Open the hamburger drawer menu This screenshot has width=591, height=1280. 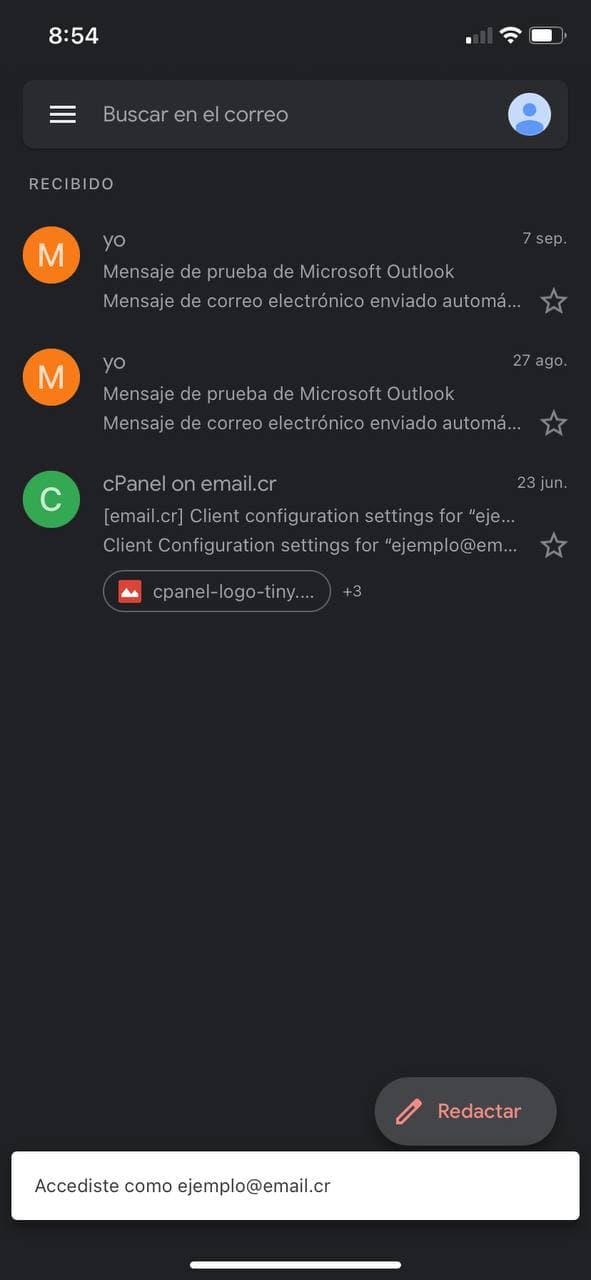point(63,115)
